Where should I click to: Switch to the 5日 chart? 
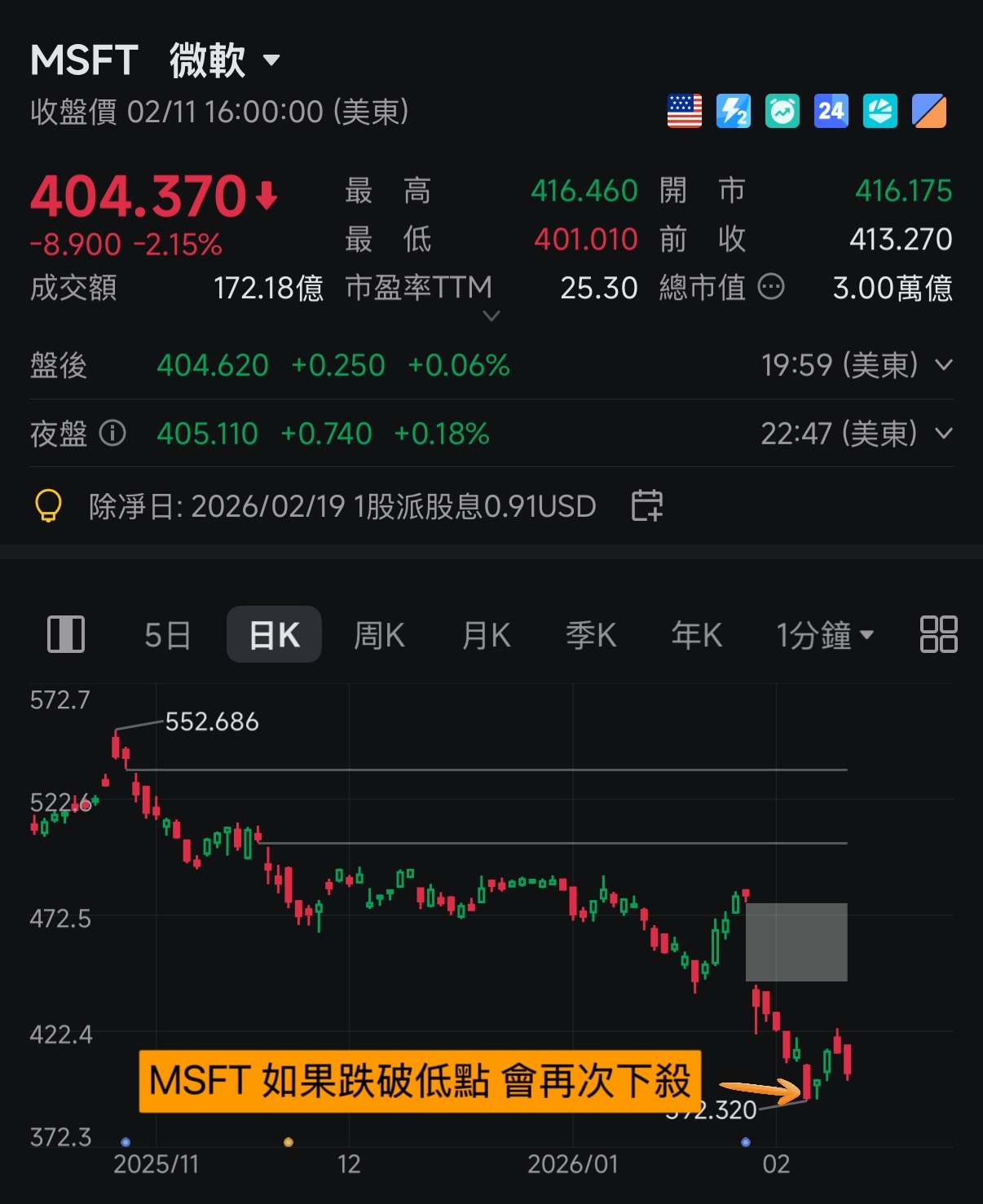[167, 635]
